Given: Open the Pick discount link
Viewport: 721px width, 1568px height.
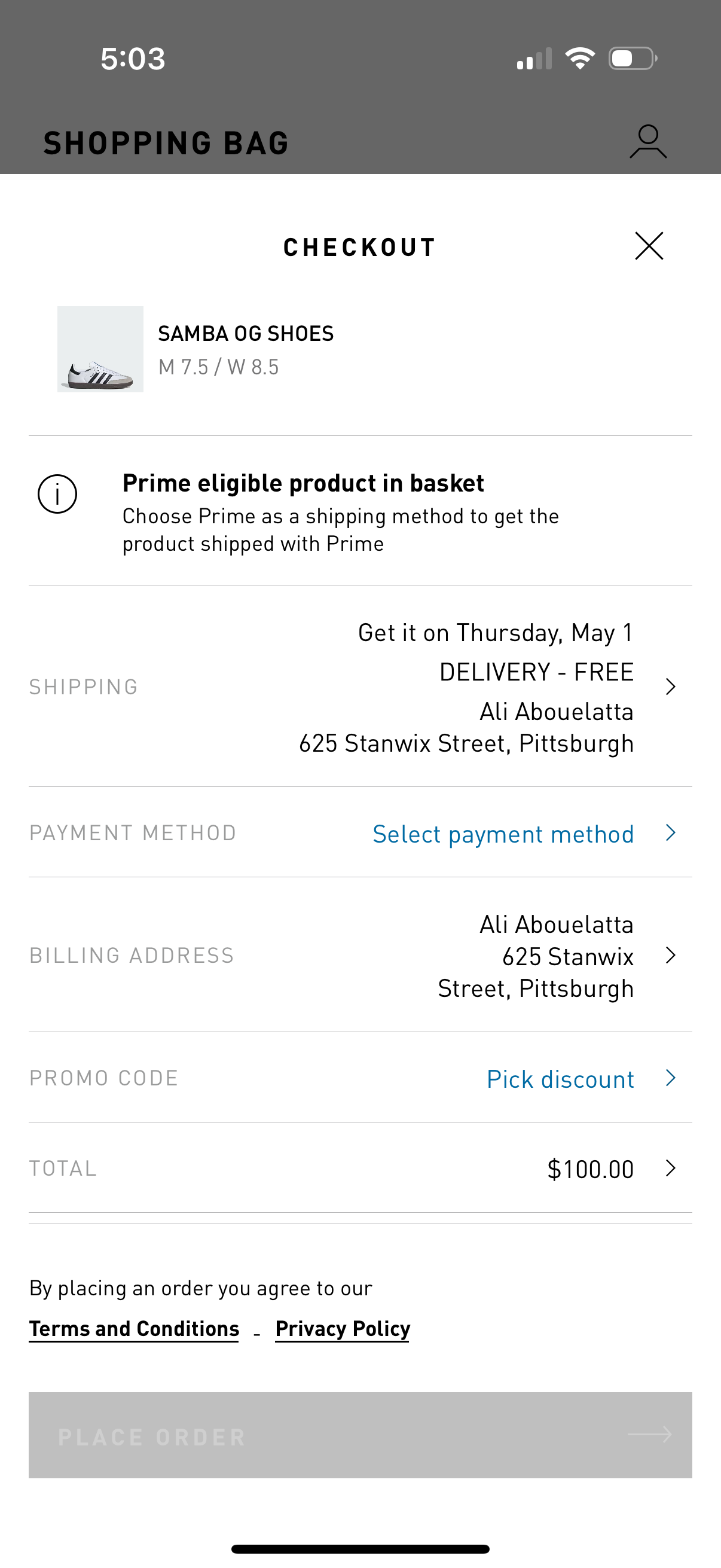Looking at the screenshot, I should tap(559, 1078).
